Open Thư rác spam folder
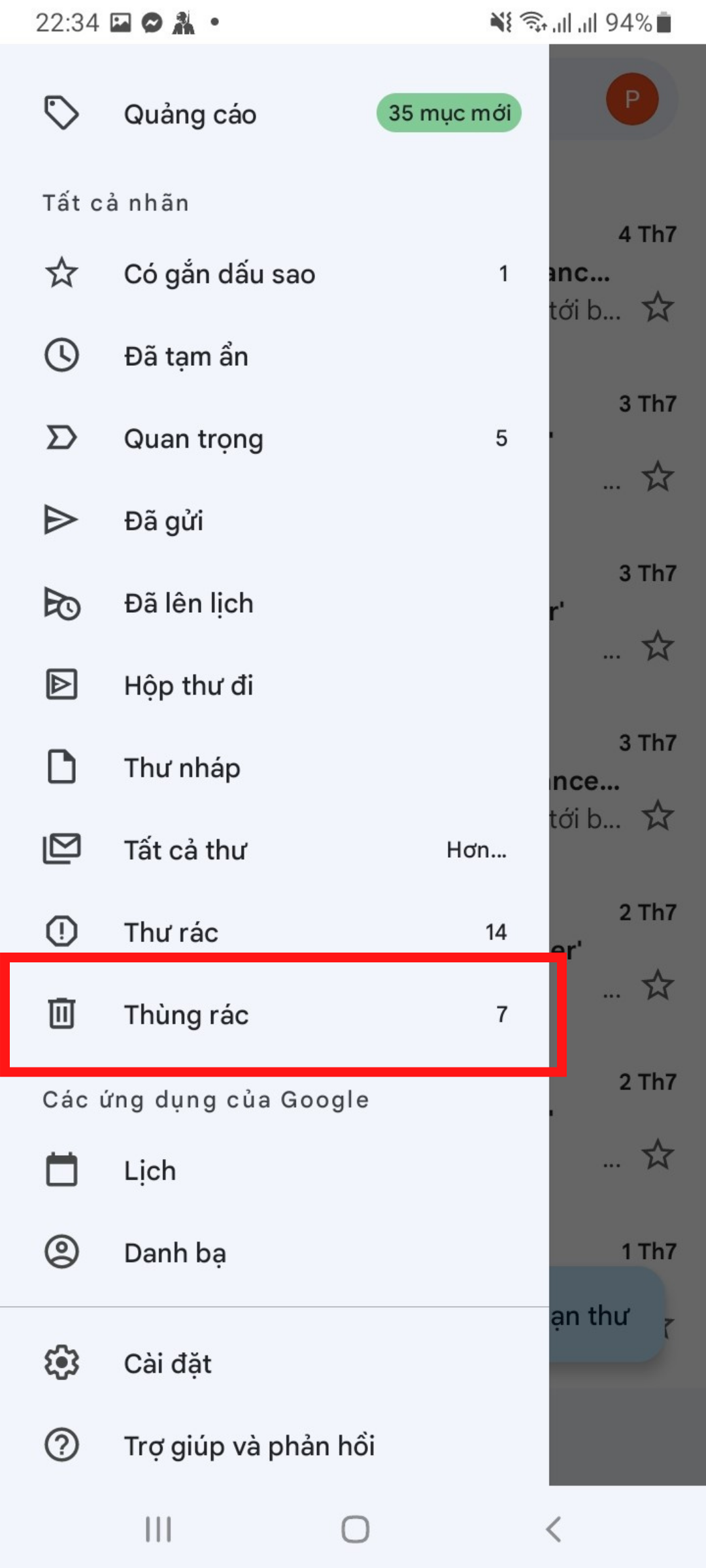 click(x=275, y=932)
